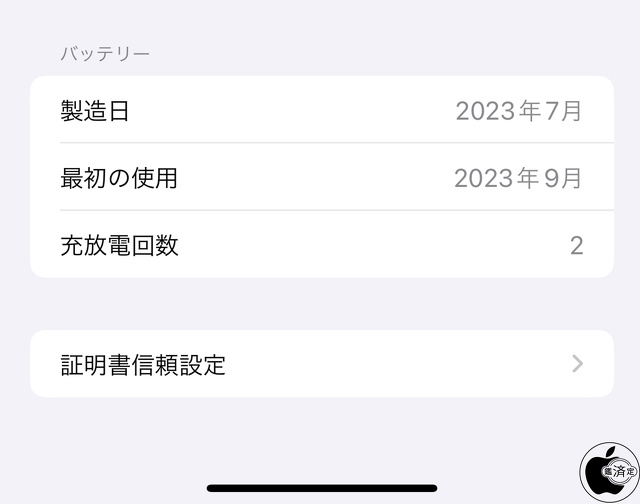Open the 証明書信頼設定 row

coord(321,364)
